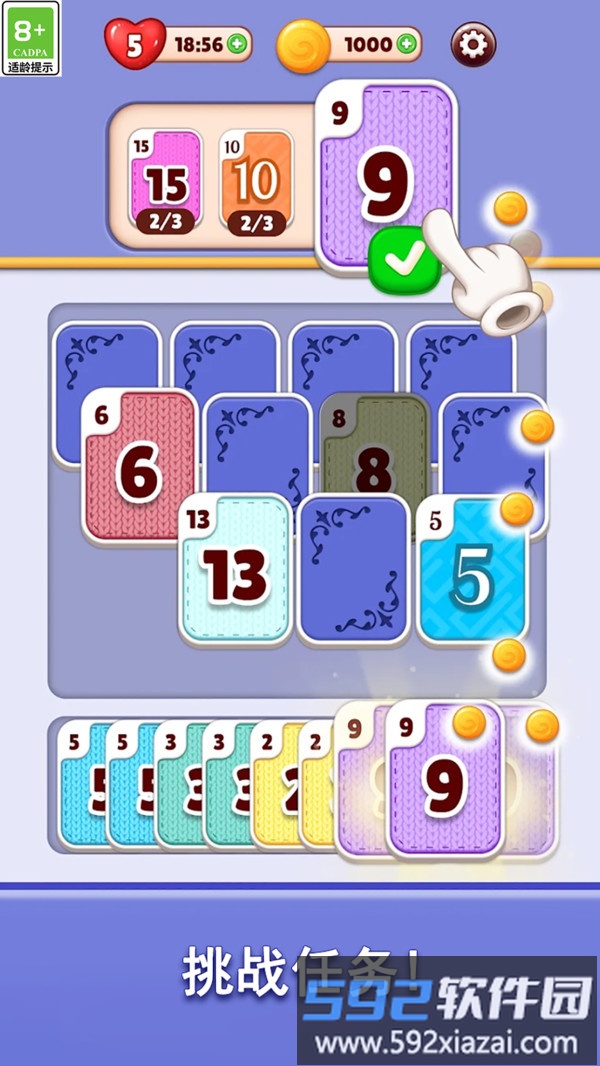Open the settings gear
Screen dimensions: 600x1066
tap(473, 44)
